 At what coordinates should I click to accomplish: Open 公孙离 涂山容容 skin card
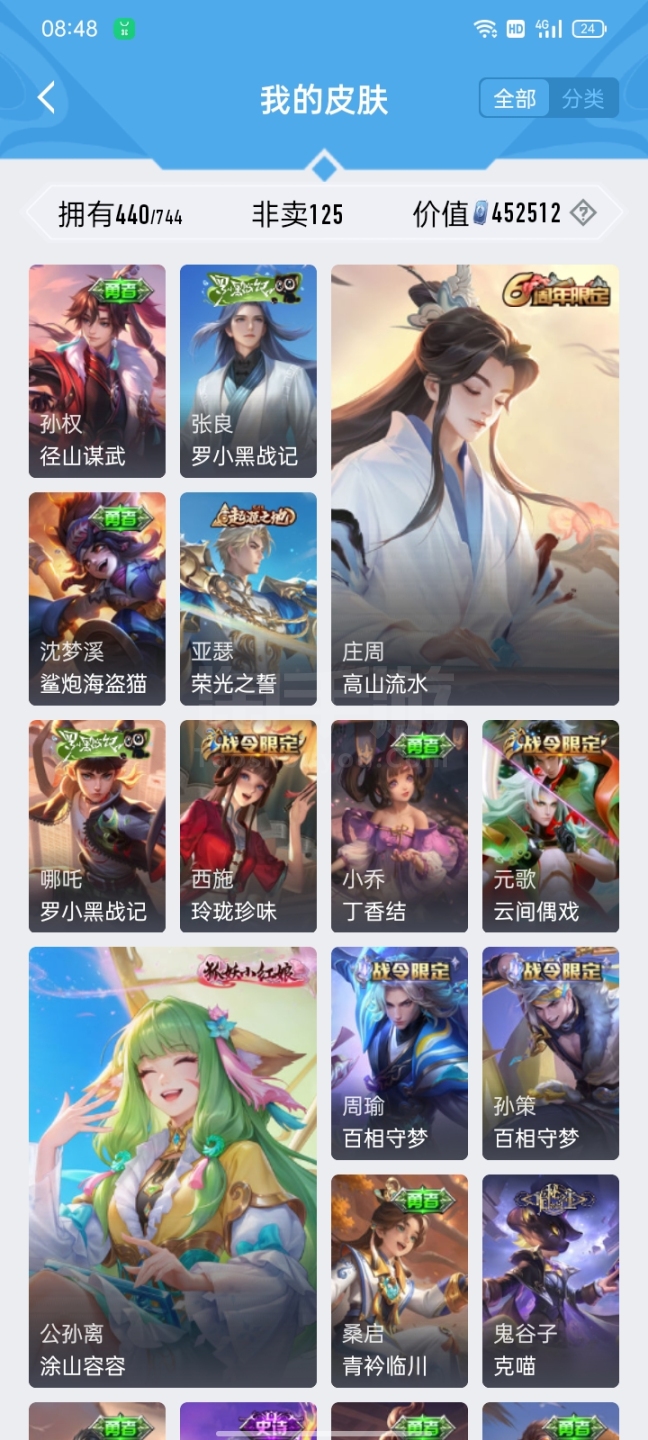pyautogui.click(x=173, y=1167)
